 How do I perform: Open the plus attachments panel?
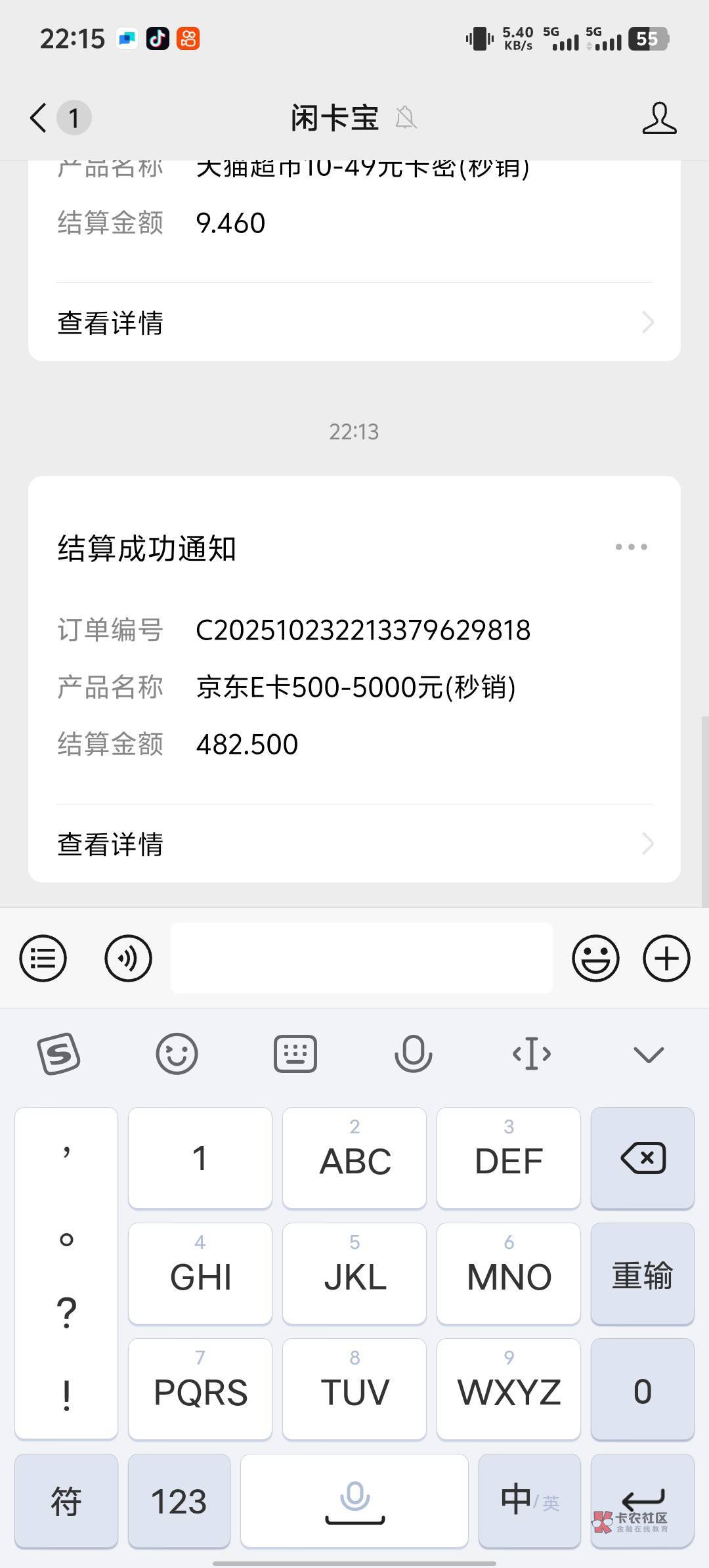(666, 958)
